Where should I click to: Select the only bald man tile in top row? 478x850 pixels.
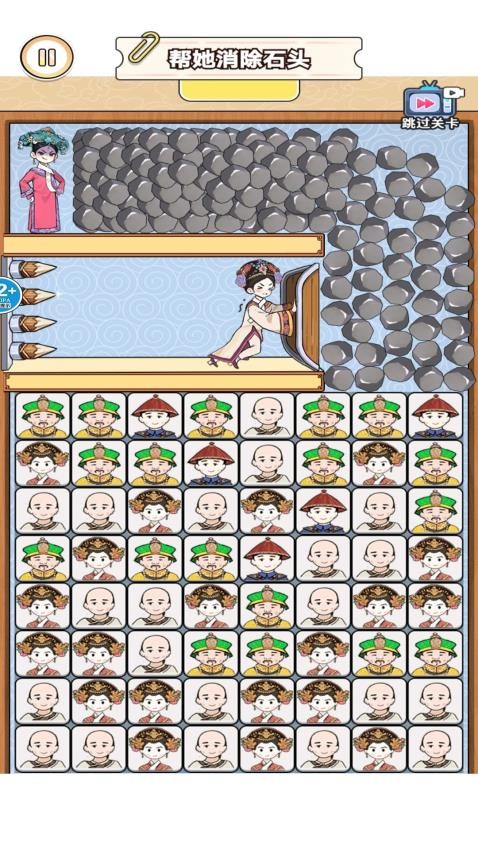click(267, 416)
